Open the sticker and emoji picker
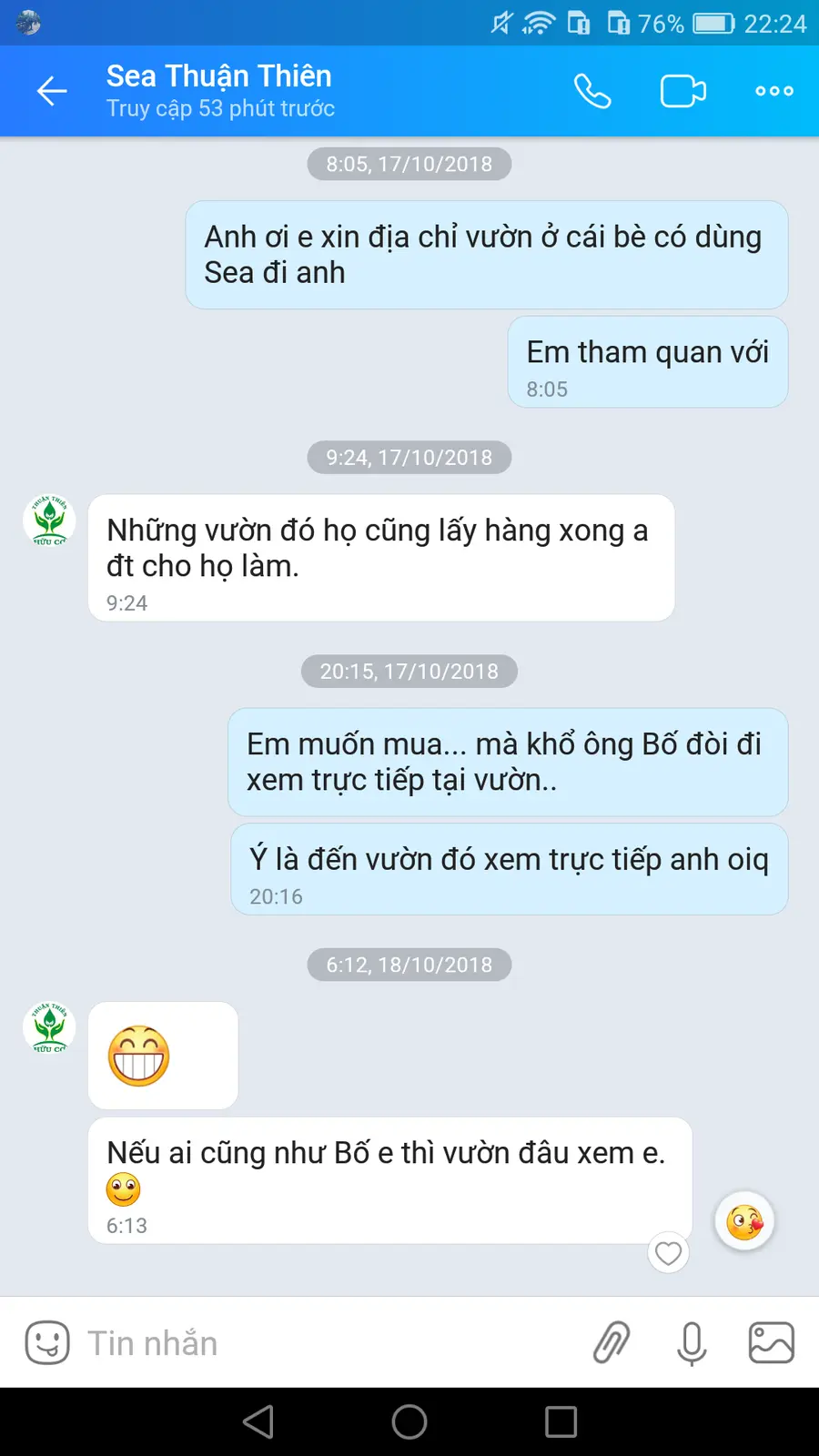The width and height of the screenshot is (819, 1456). 47,1342
